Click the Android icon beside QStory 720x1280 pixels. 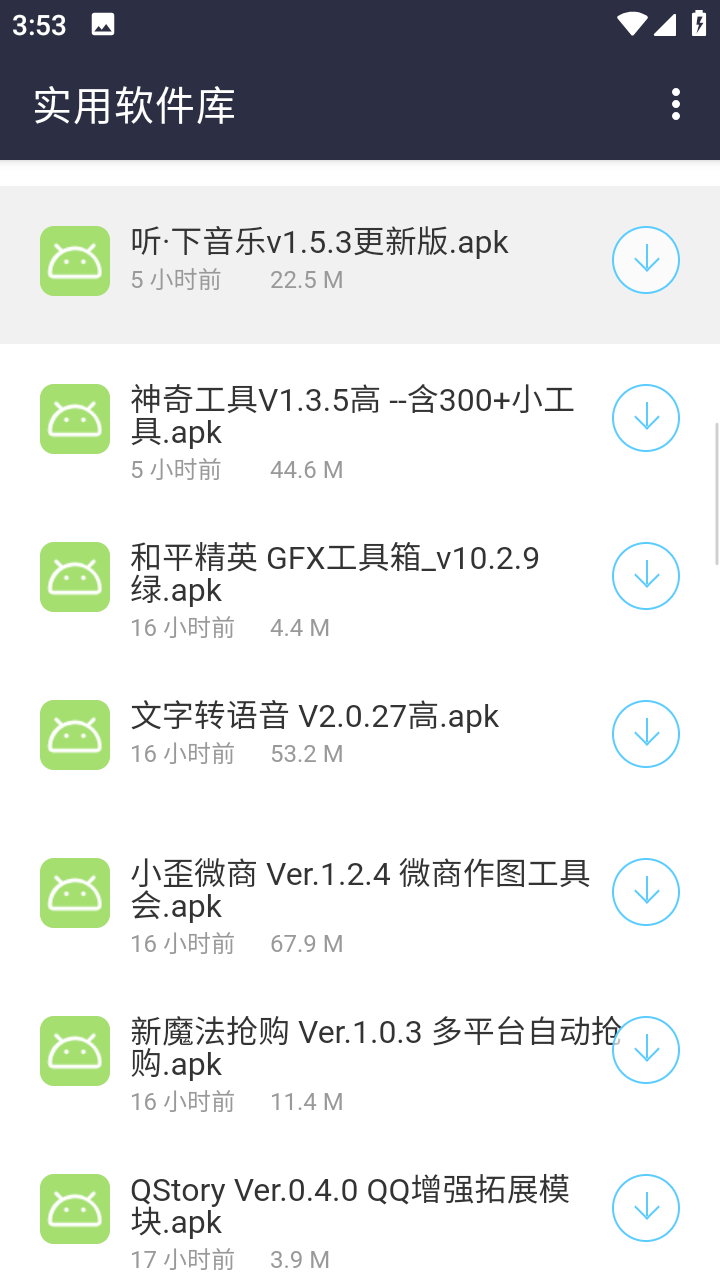coord(74,1208)
